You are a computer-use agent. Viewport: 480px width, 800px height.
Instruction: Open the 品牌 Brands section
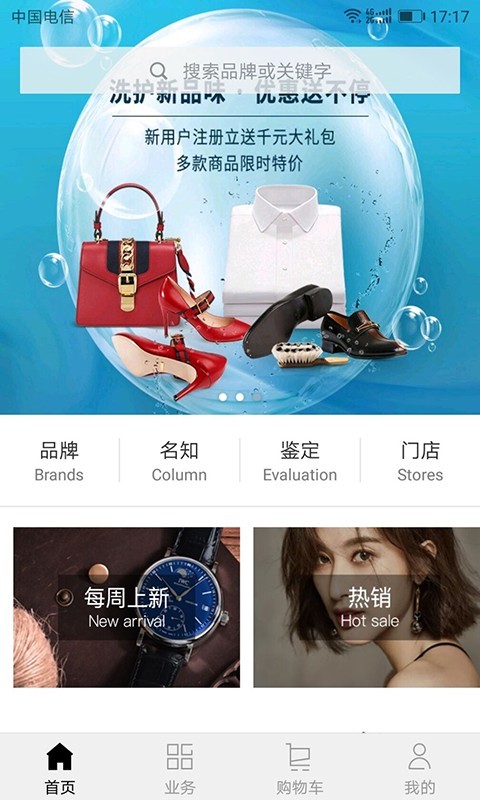(59, 461)
